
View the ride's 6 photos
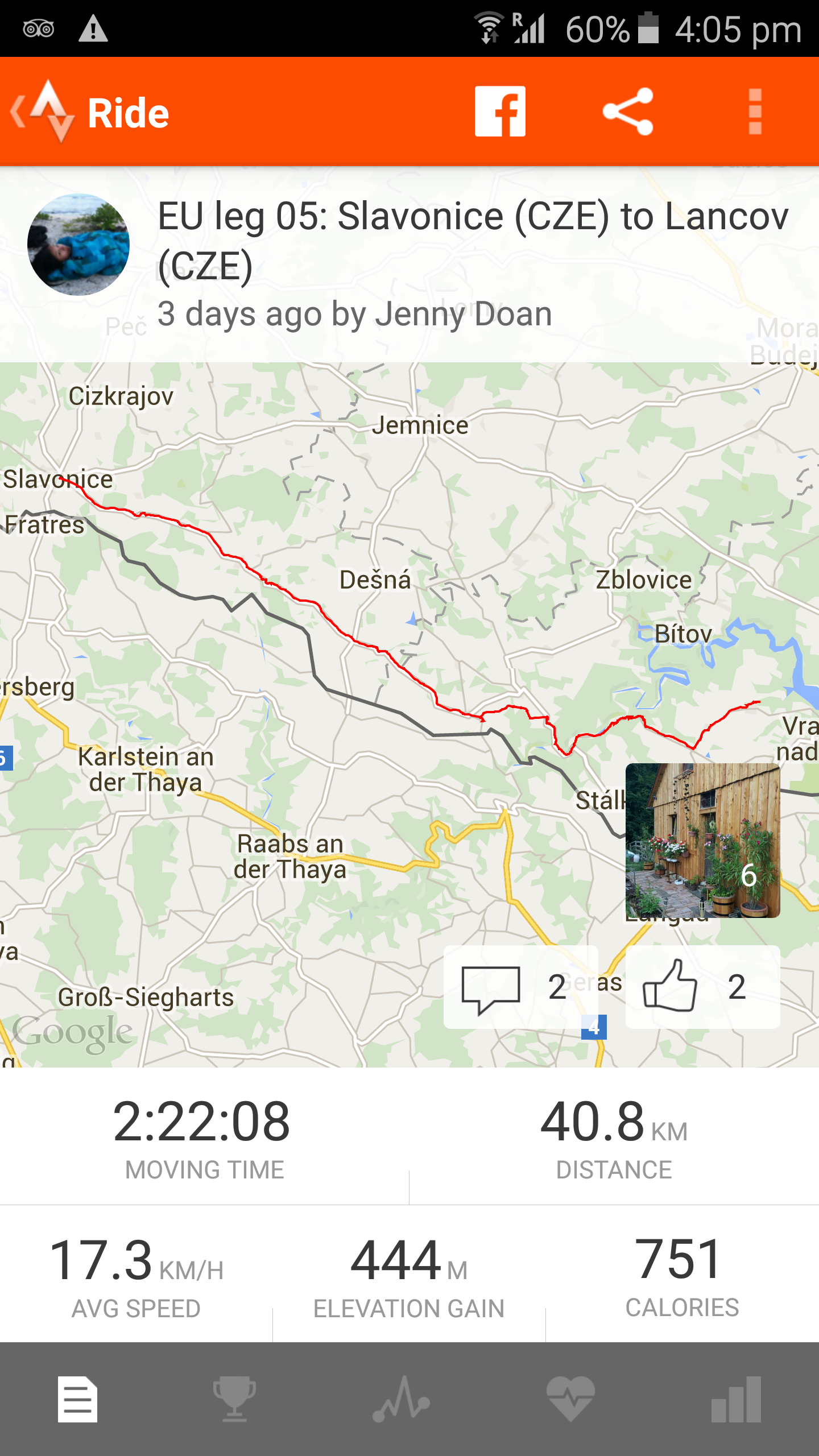(x=702, y=840)
